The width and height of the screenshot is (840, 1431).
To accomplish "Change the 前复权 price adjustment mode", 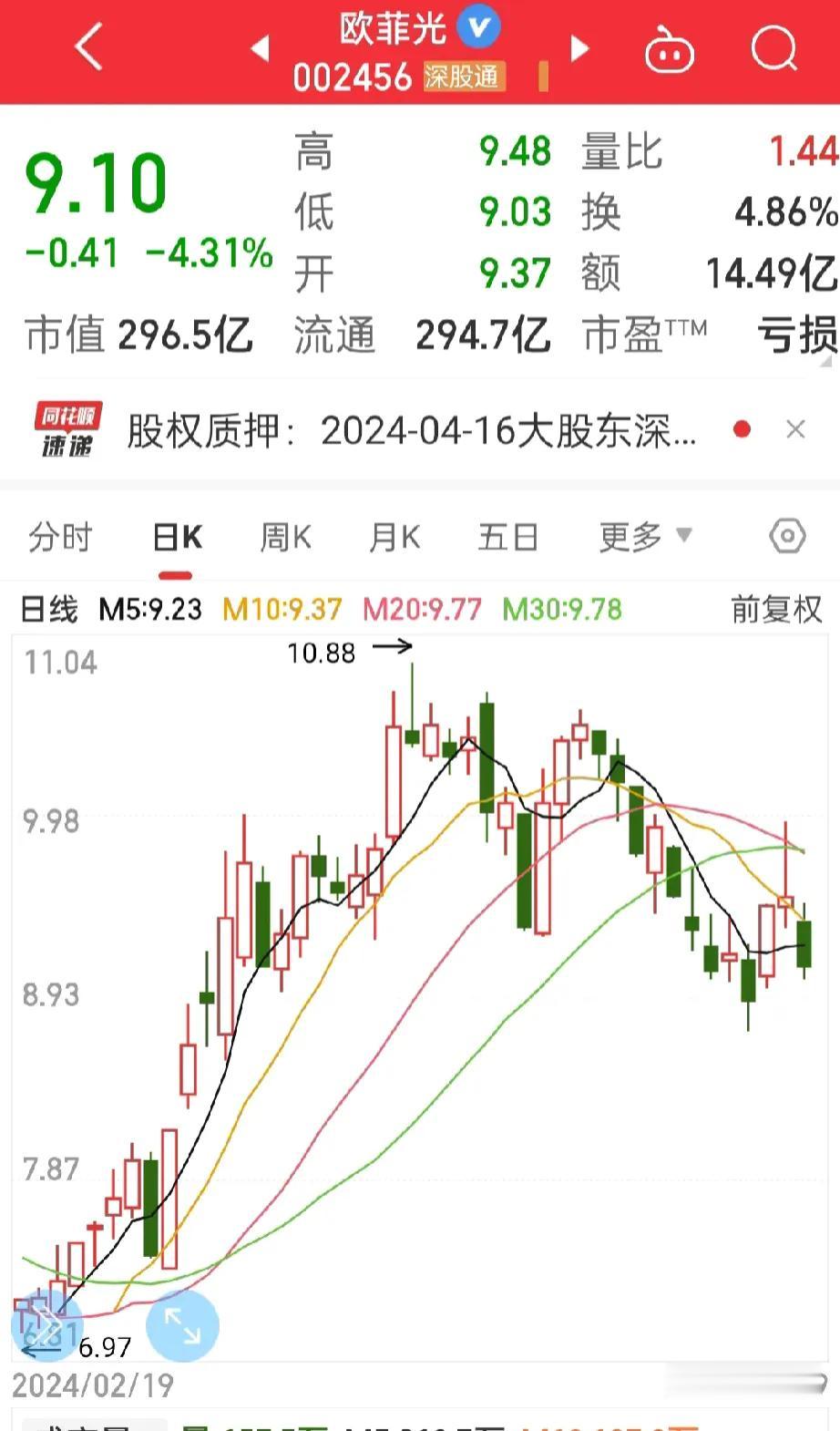I will point(776,609).
